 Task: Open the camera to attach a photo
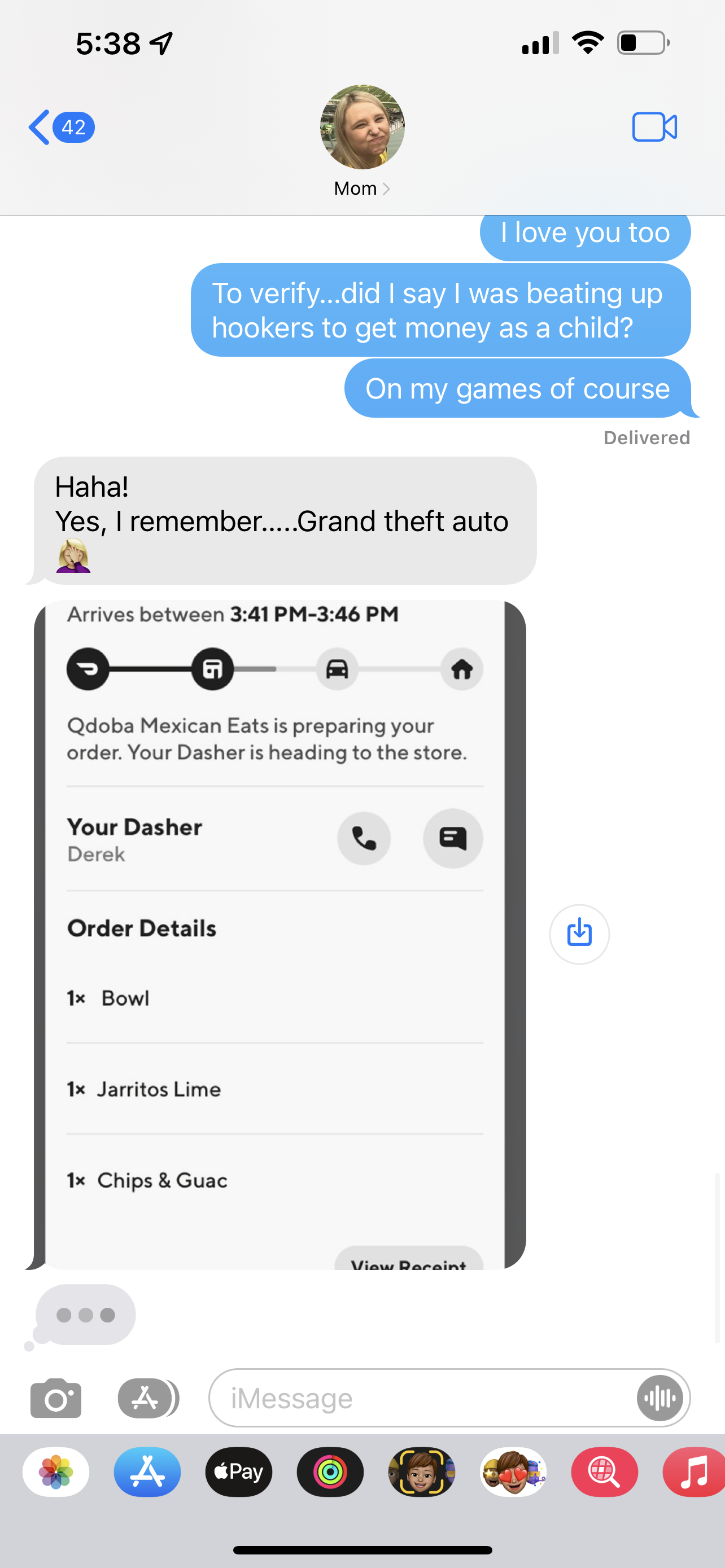click(x=55, y=1398)
